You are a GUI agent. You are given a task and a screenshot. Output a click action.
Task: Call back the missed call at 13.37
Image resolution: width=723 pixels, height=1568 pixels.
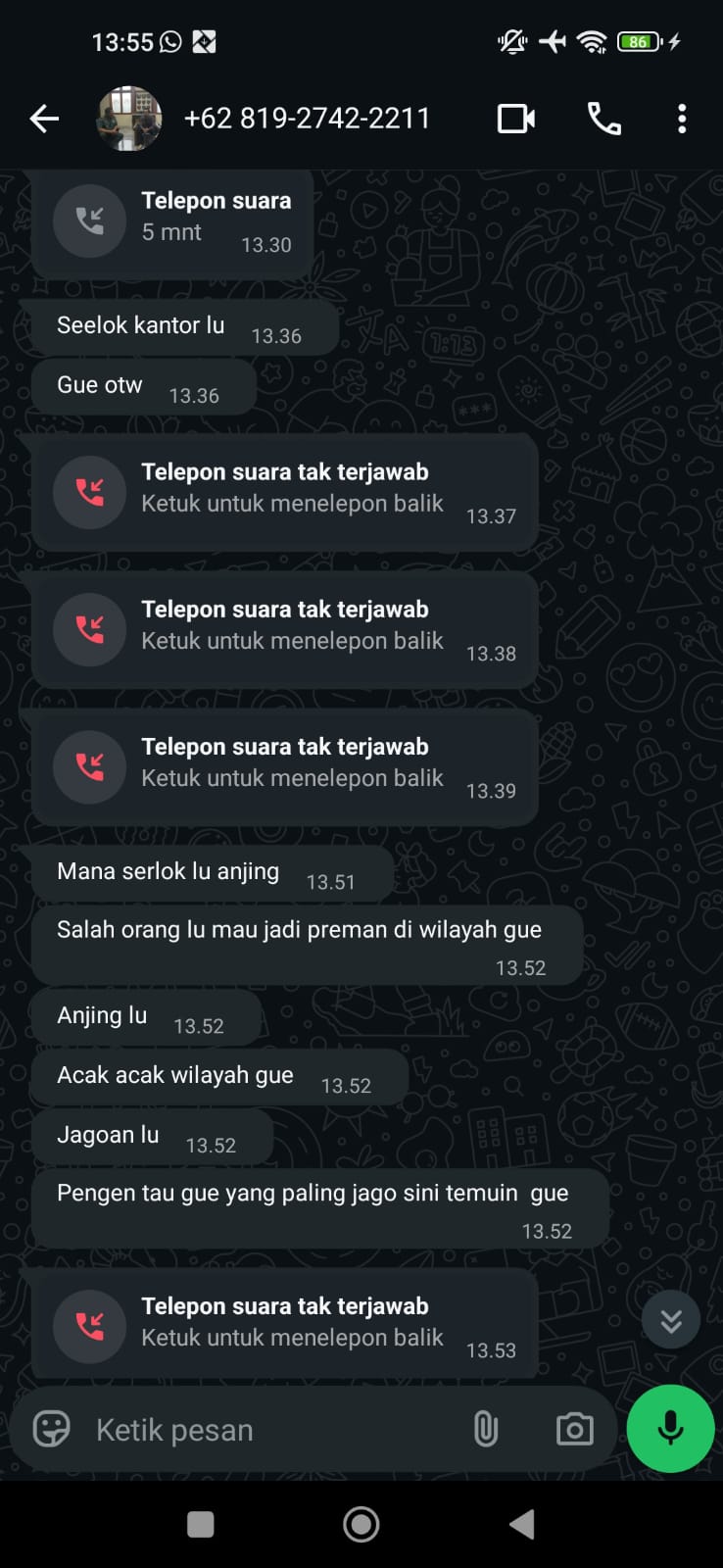284,490
